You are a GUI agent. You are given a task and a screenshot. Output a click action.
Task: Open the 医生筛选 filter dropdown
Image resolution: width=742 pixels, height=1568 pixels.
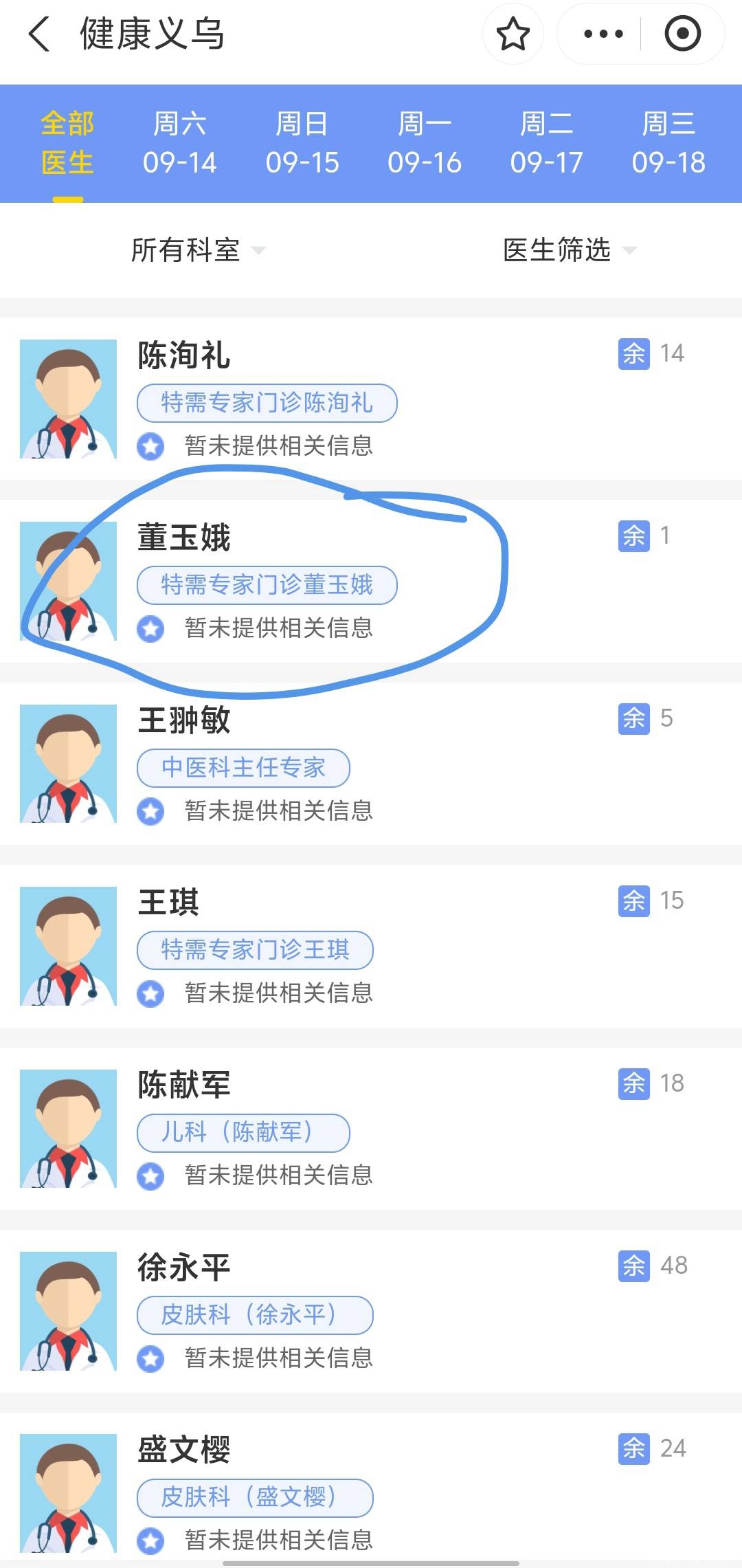click(x=569, y=250)
